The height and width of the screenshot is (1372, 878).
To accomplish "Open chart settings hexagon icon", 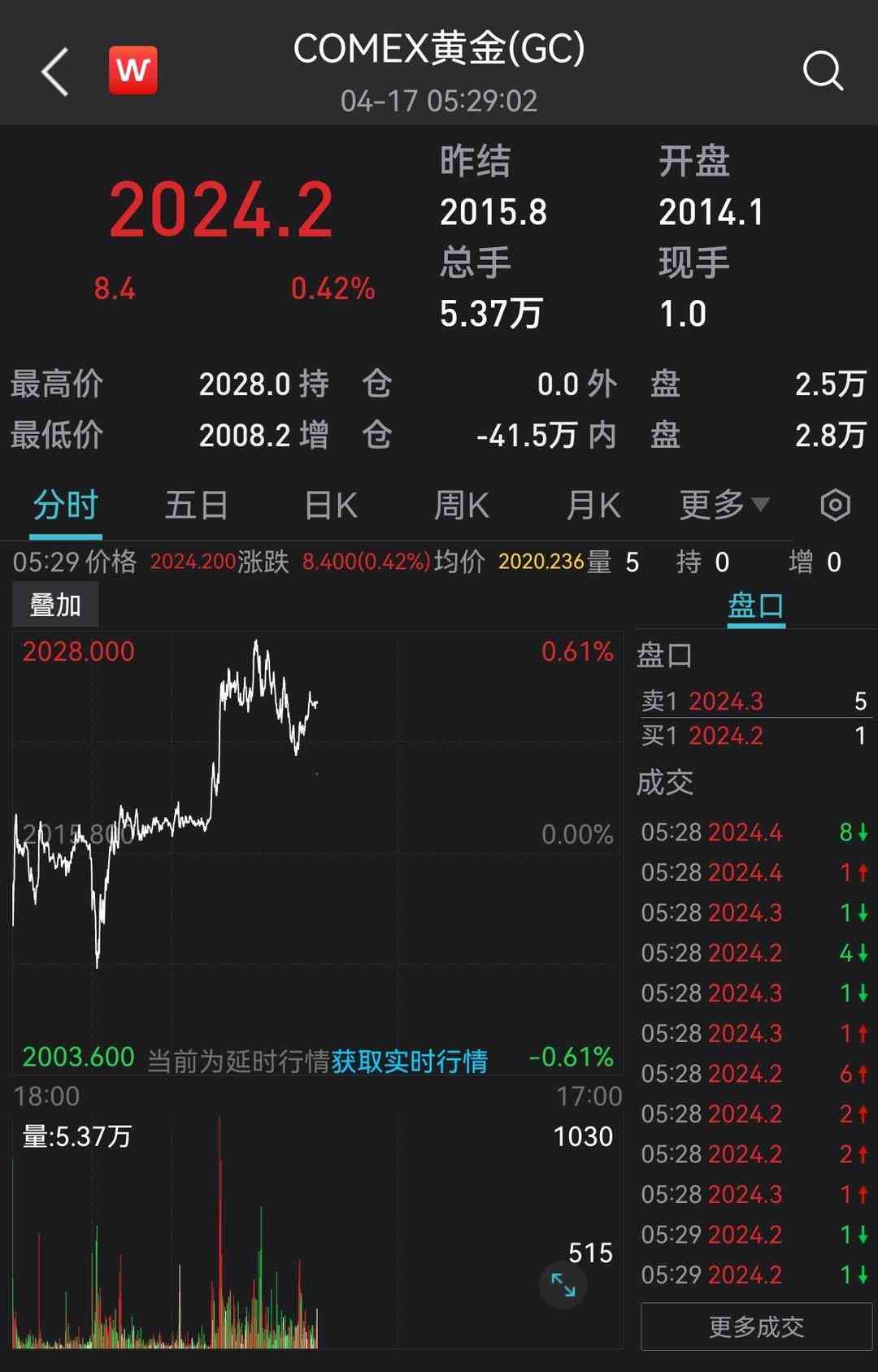I will [x=835, y=506].
